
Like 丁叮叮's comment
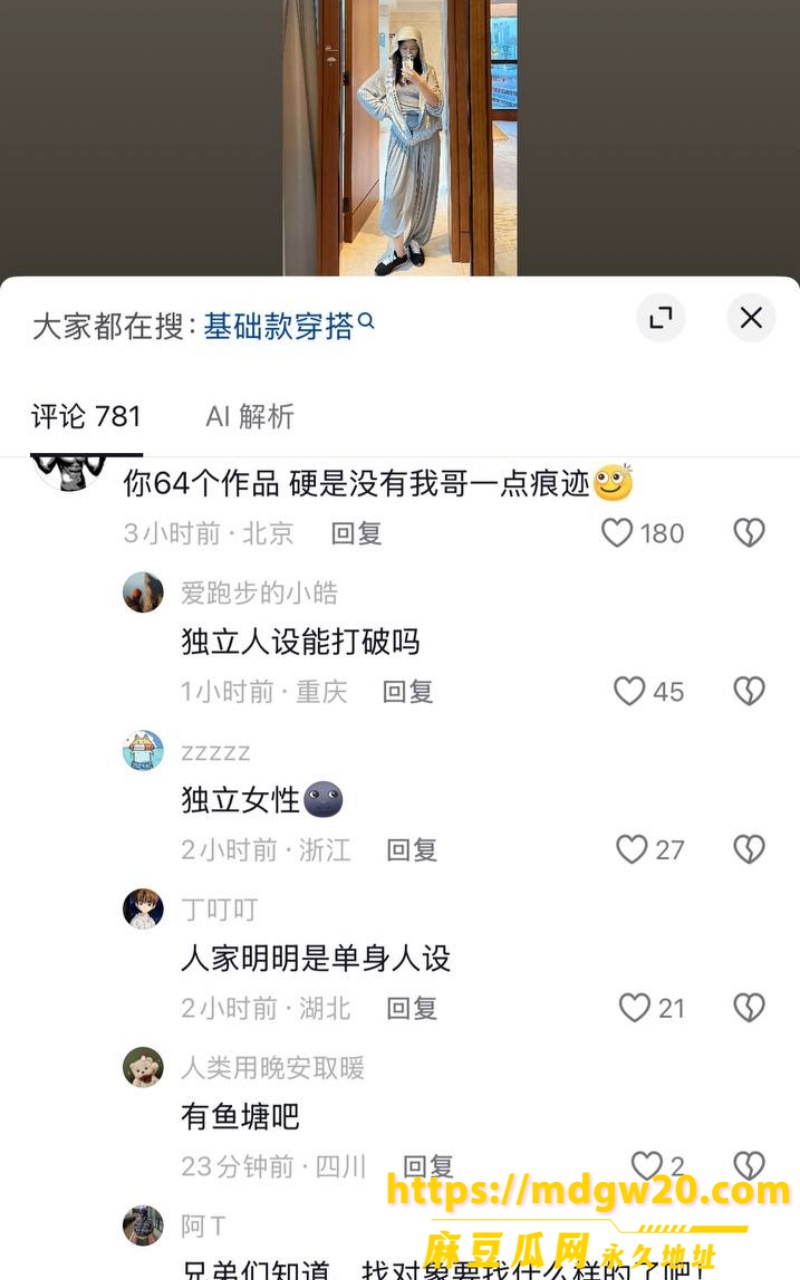pos(634,1008)
